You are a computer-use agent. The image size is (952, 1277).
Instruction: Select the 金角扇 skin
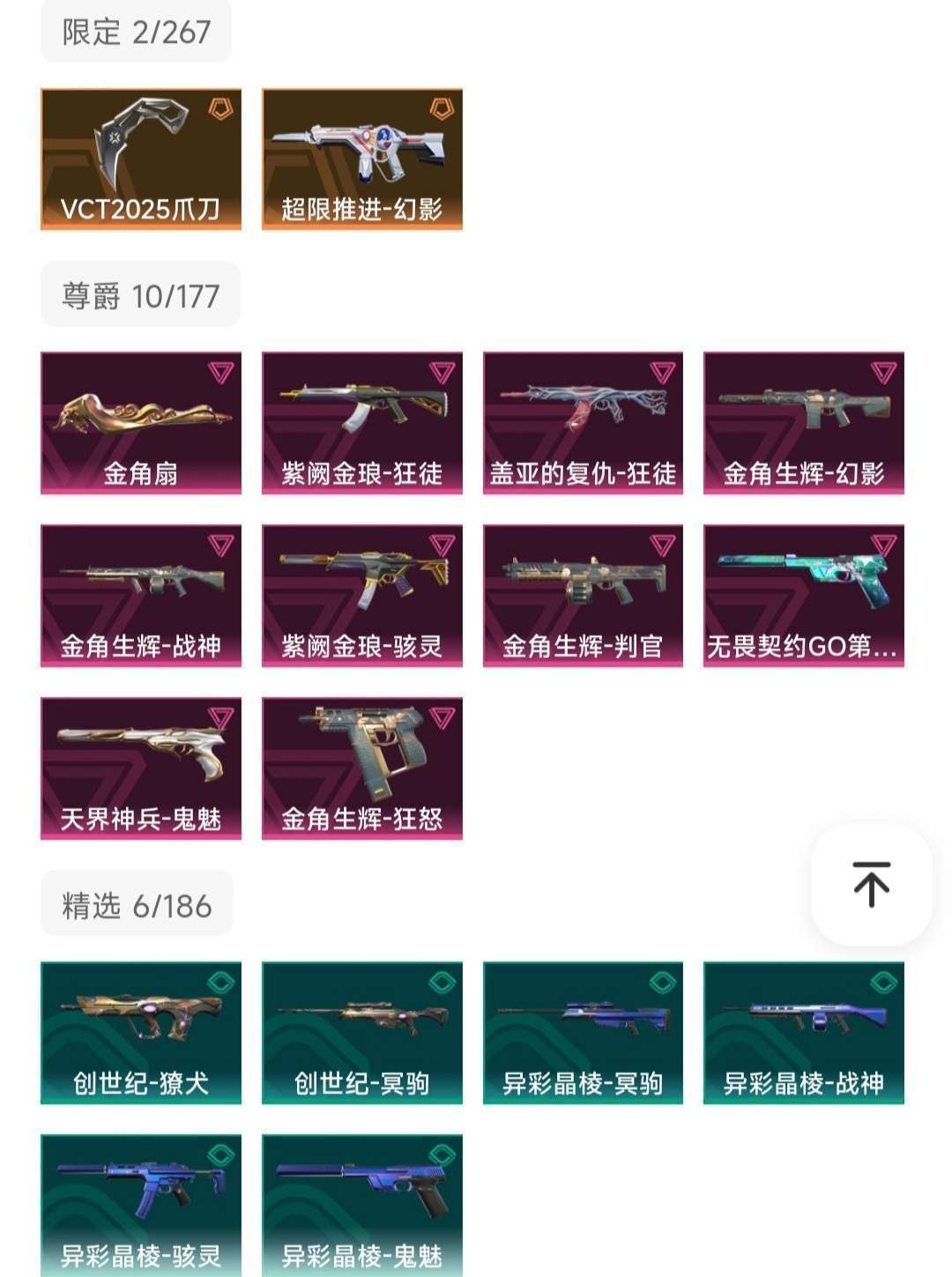click(141, 423)
